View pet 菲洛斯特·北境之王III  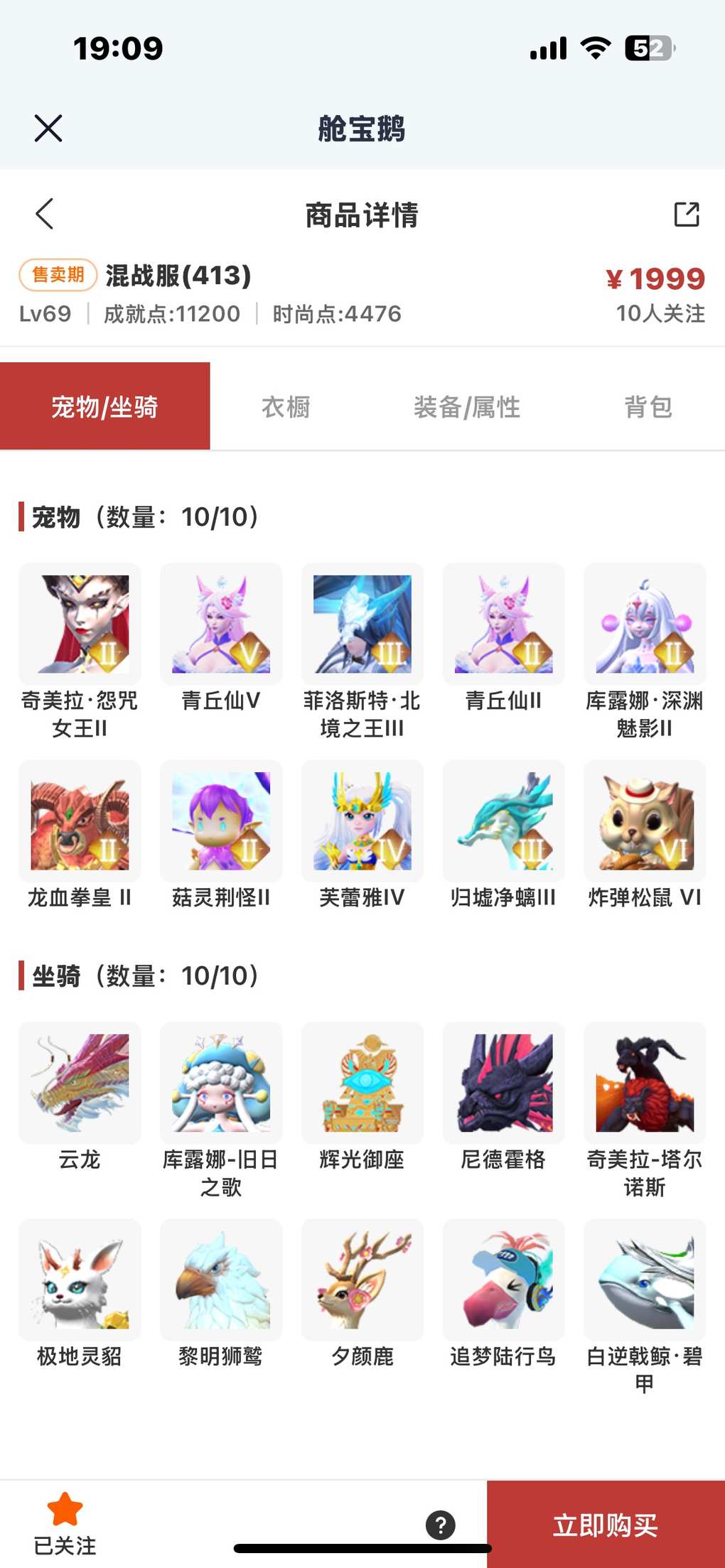point(362,625)
